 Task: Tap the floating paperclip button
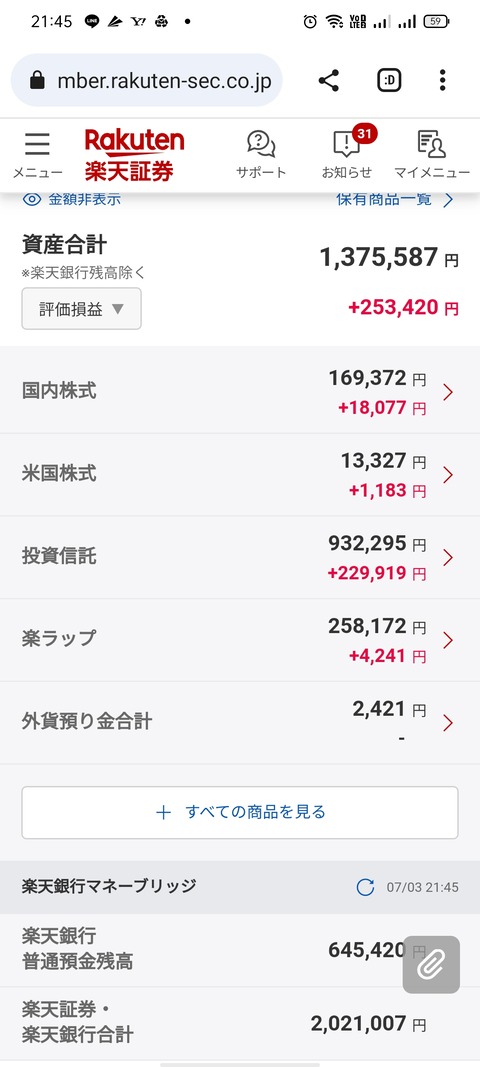tap(431, 965)
